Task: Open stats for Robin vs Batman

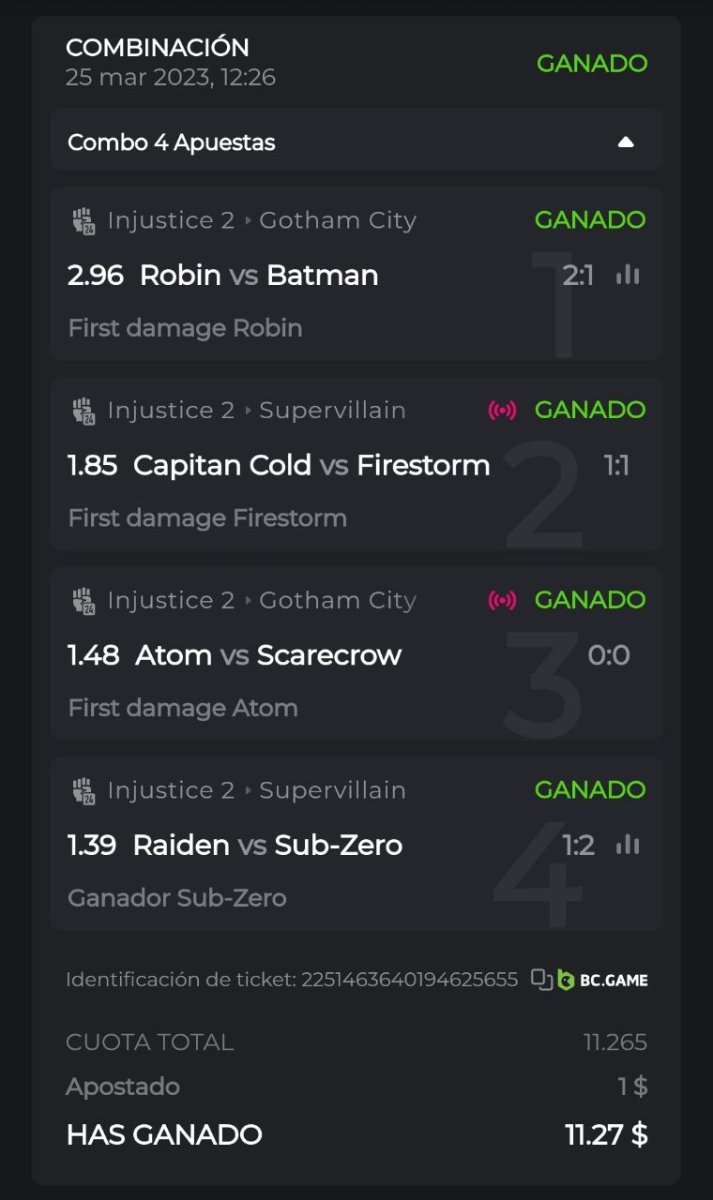Action: [628, 275]
